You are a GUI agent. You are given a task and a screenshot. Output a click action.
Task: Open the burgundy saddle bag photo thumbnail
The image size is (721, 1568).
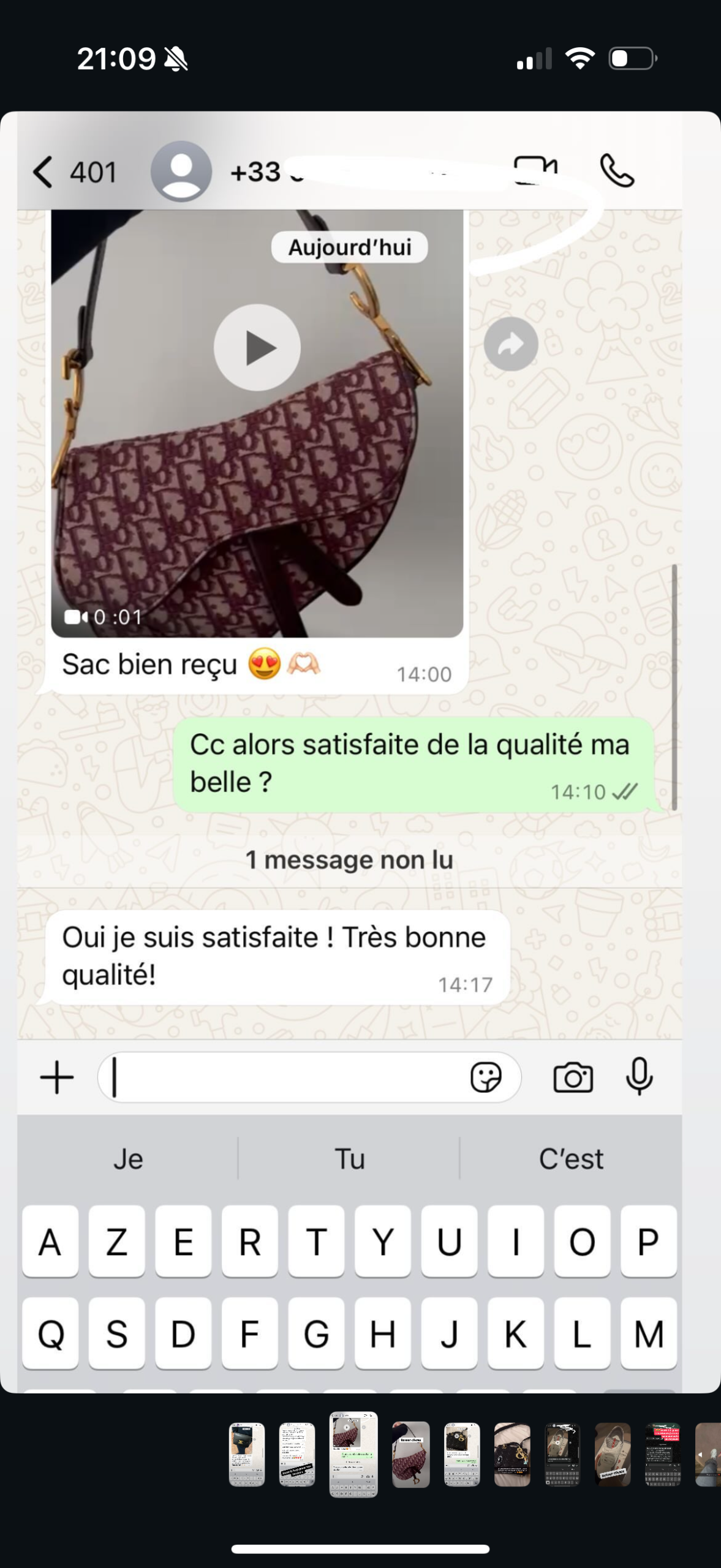pos(410,1455)
